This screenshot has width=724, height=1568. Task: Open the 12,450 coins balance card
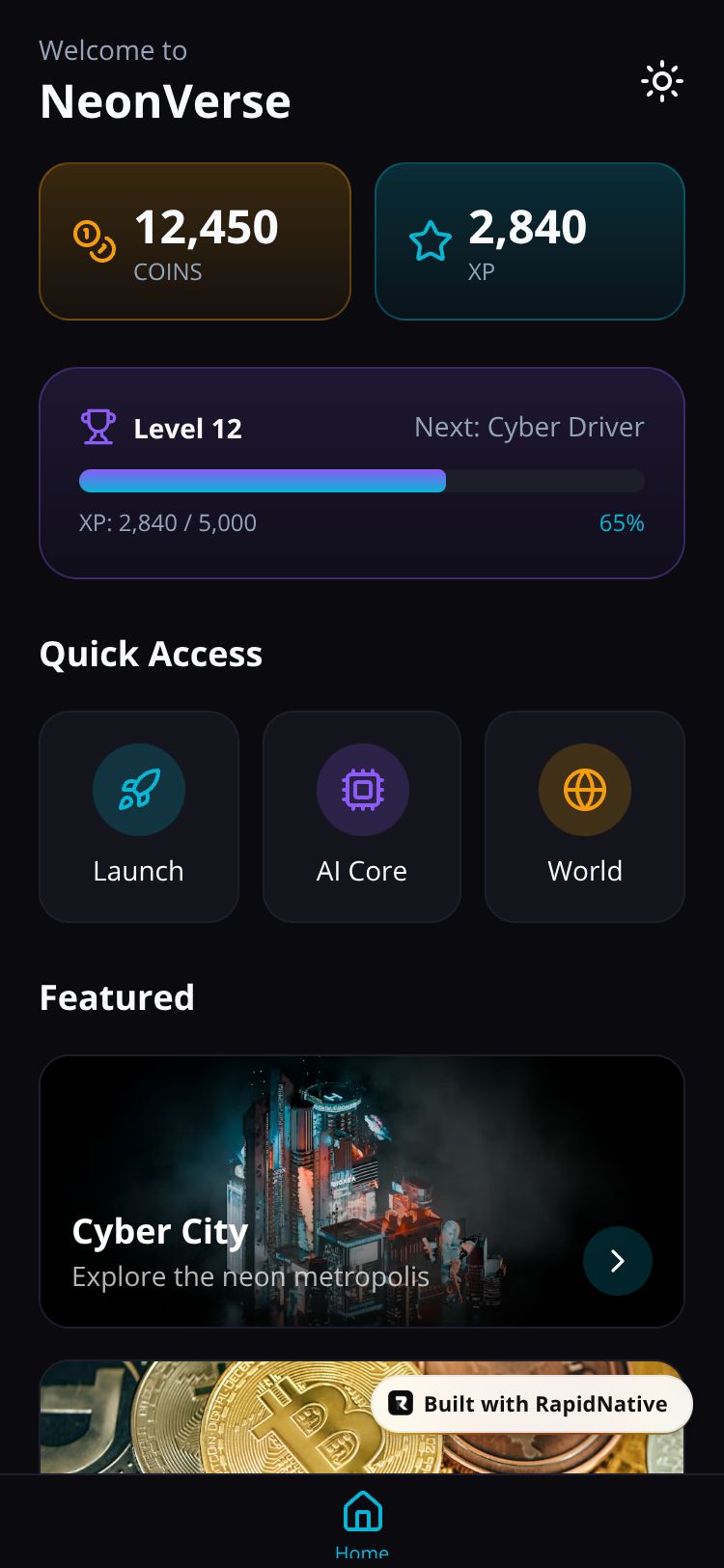pyautogui.click(x=195, y=241)
